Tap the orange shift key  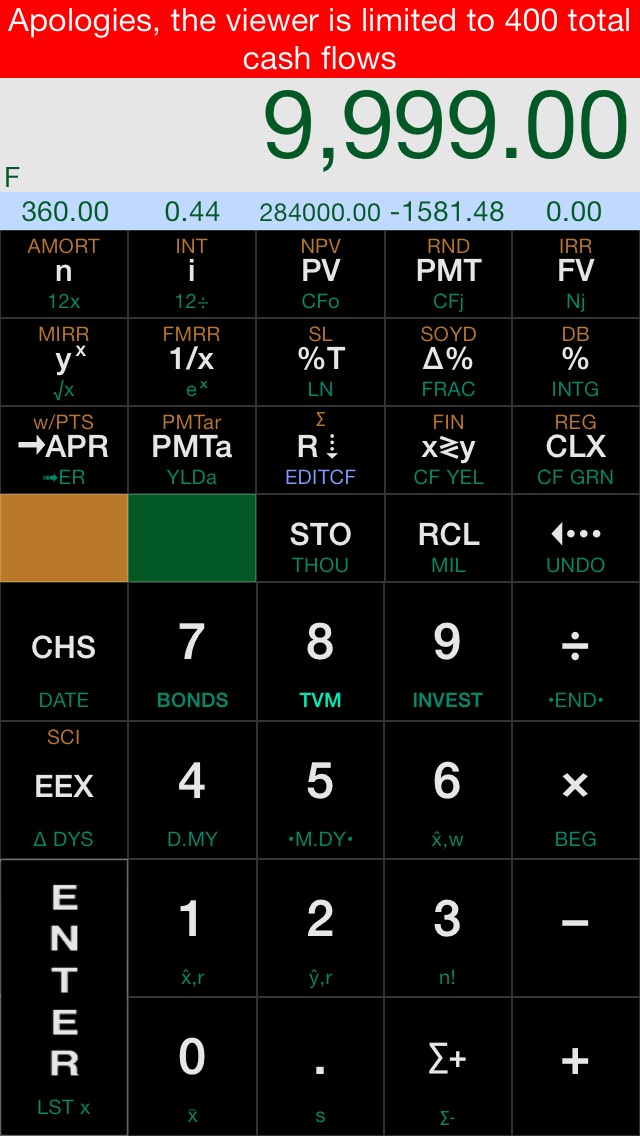(x=64, y=538)
